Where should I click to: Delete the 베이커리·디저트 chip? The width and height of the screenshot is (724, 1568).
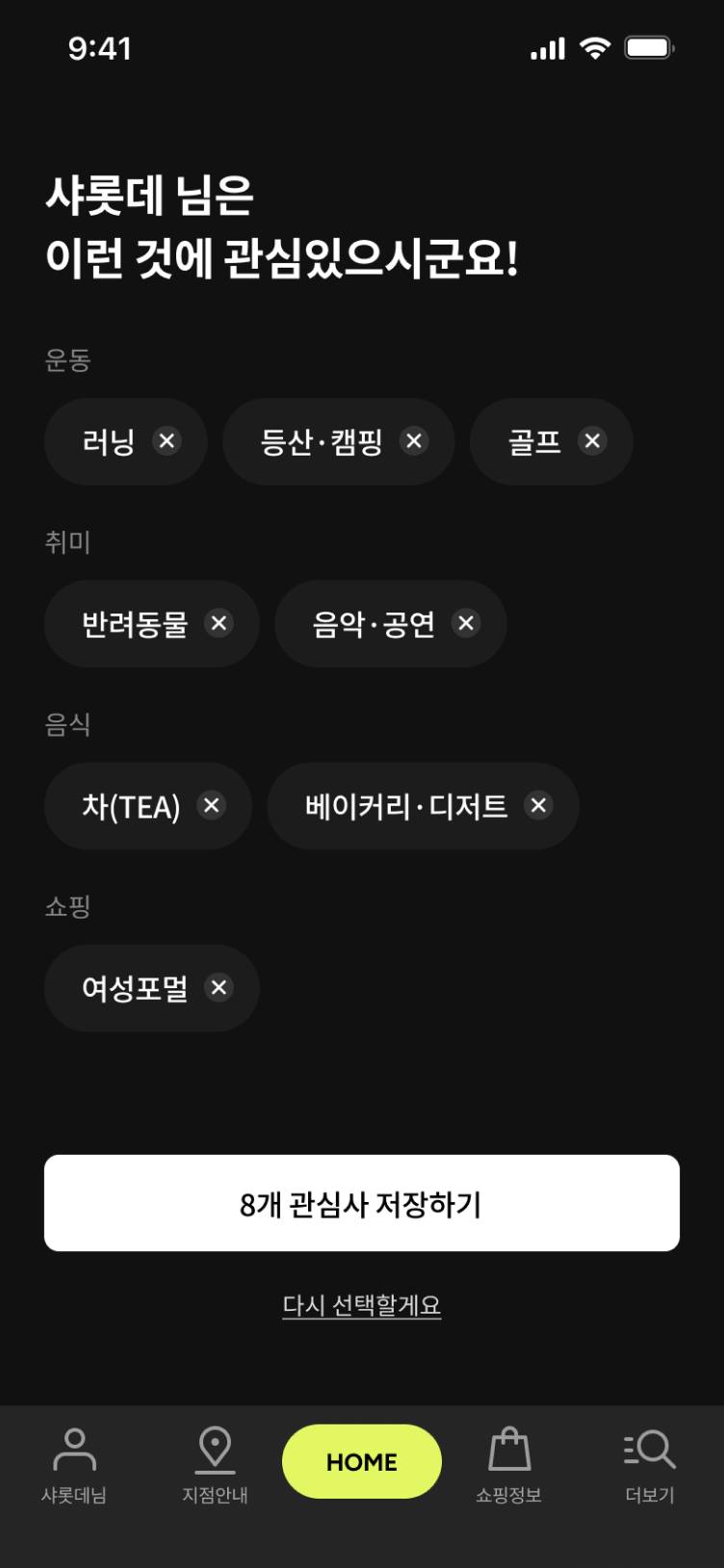tap(538, 805)
